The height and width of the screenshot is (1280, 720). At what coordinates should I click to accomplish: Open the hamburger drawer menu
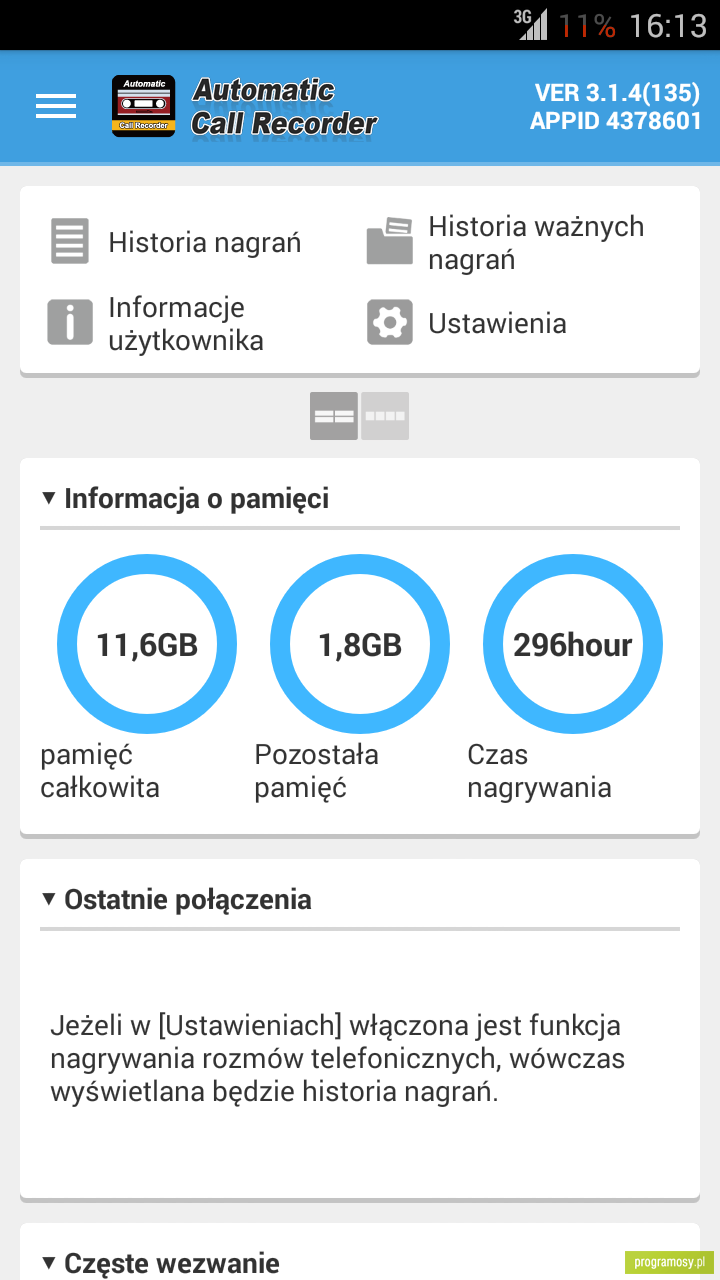pos(56,106)
